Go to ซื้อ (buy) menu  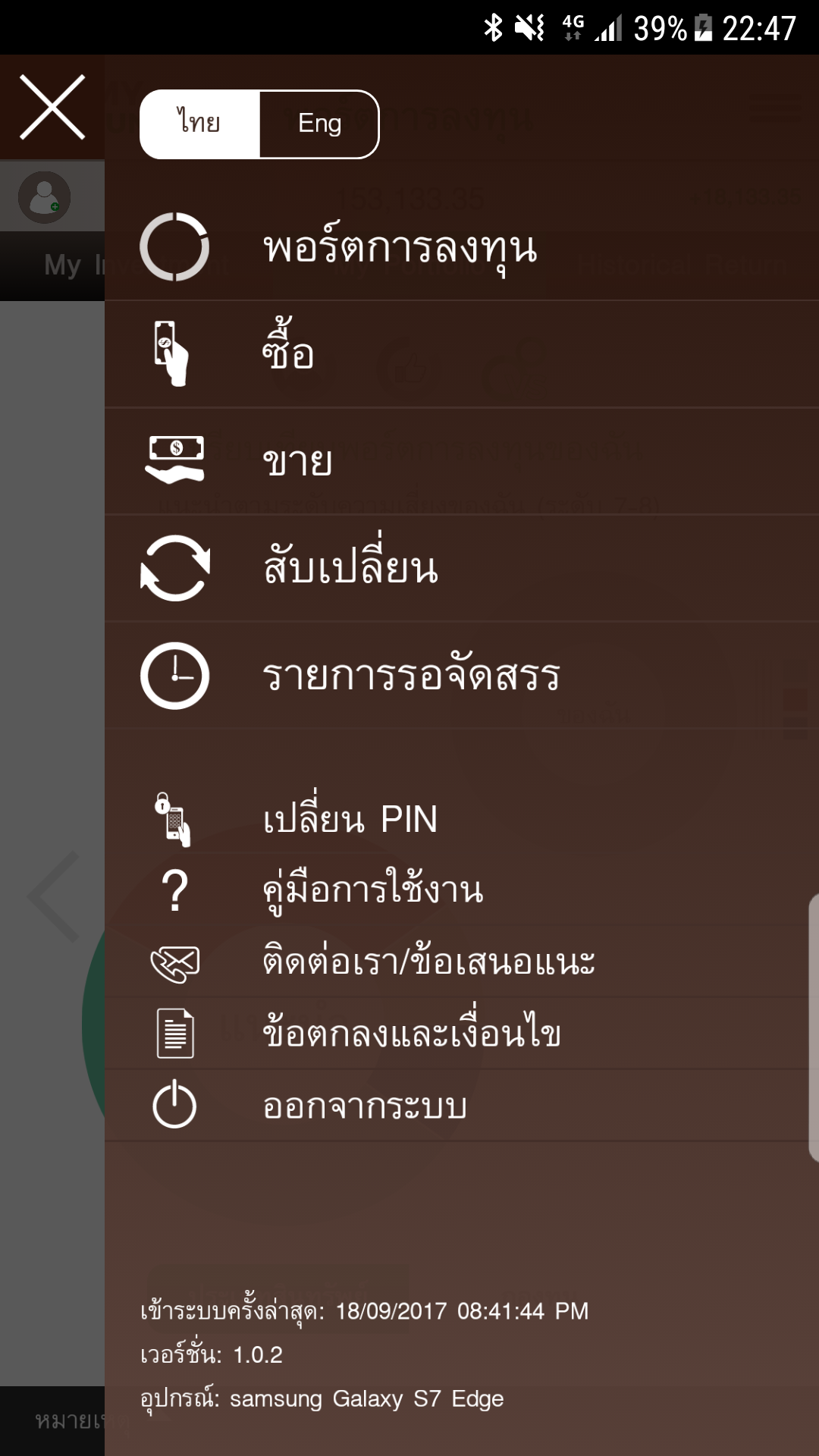[288, 354]
